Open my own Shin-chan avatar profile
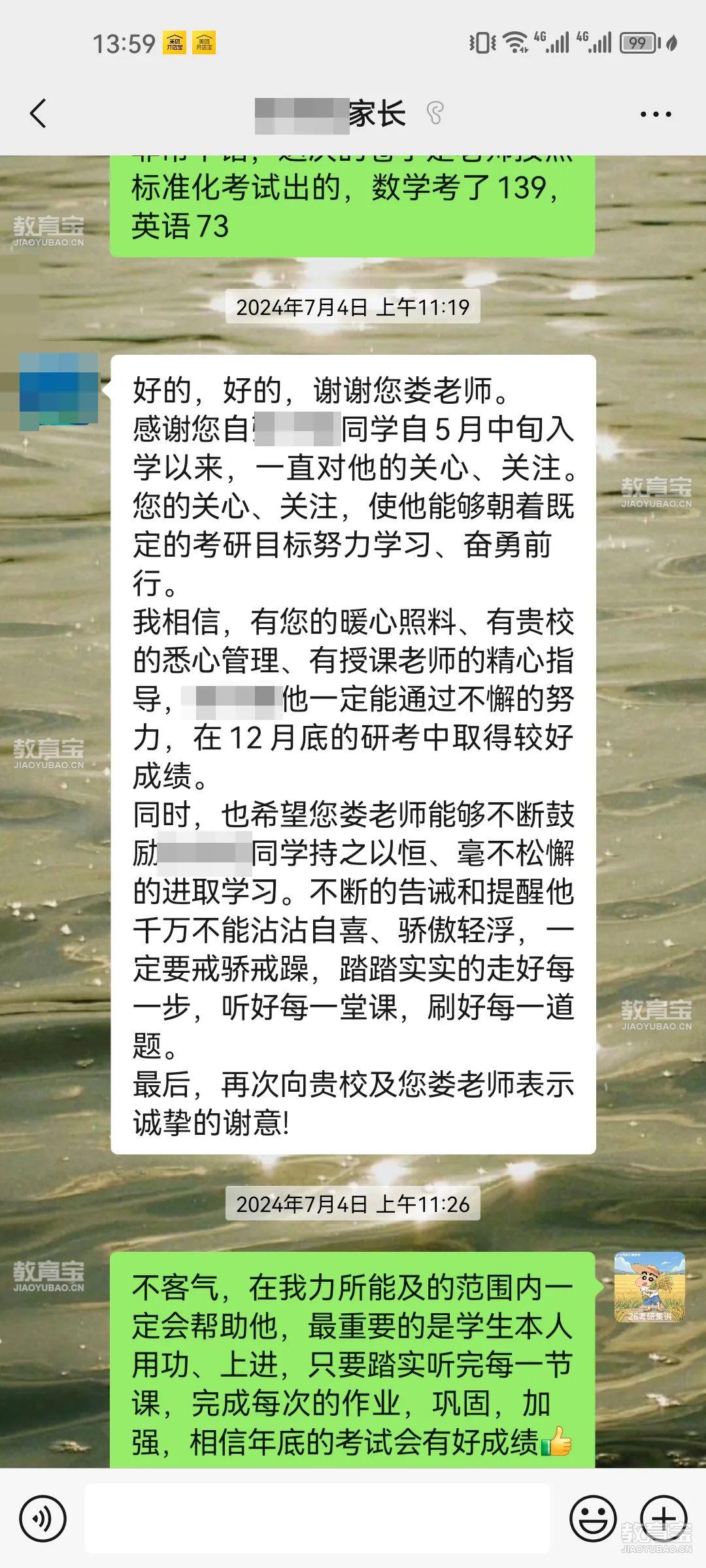The width and height of the screenshot is (706, 1568). click(x=649, y=1287)
